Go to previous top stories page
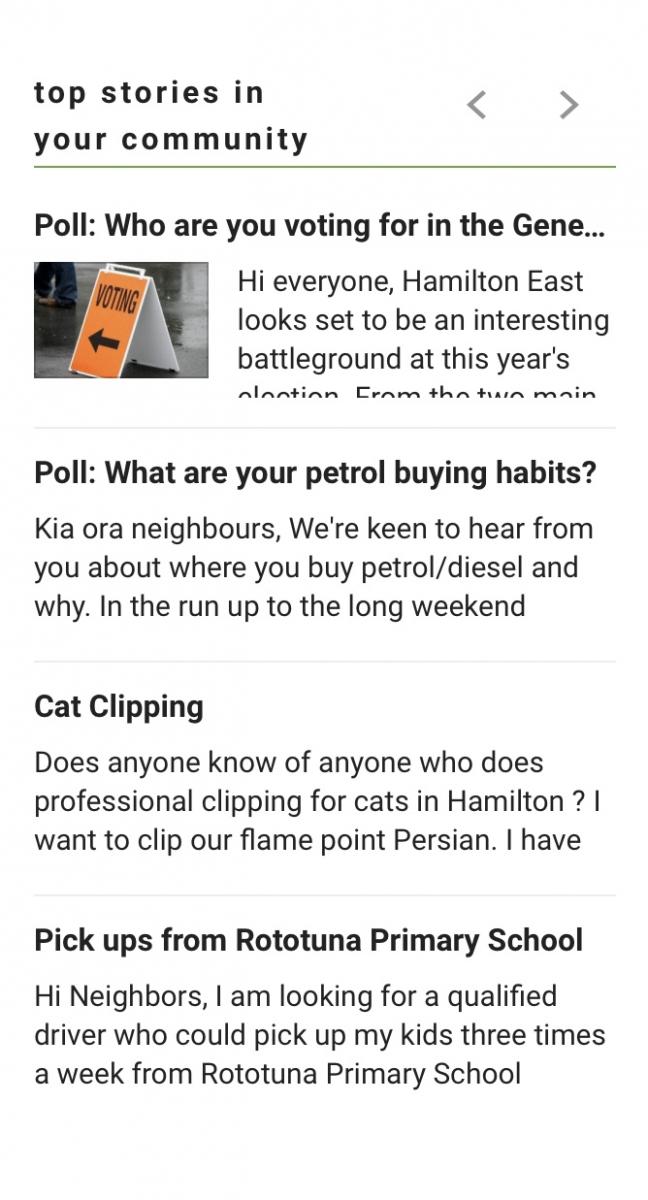Image resolution: width=648 pixels, height=1200 pixels. (477, 104)
